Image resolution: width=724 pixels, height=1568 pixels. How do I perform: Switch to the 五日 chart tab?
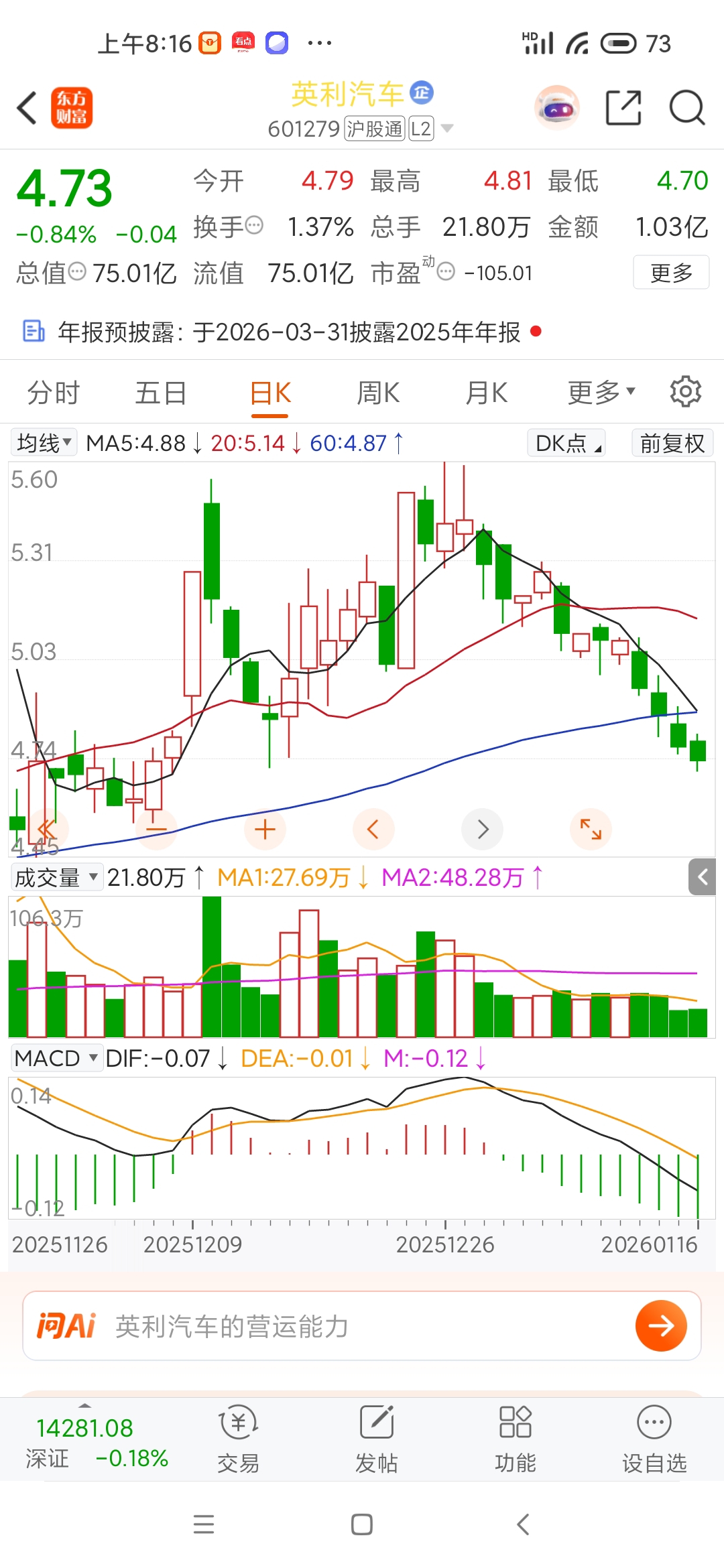pyautogui.click(x=161, y=393)
